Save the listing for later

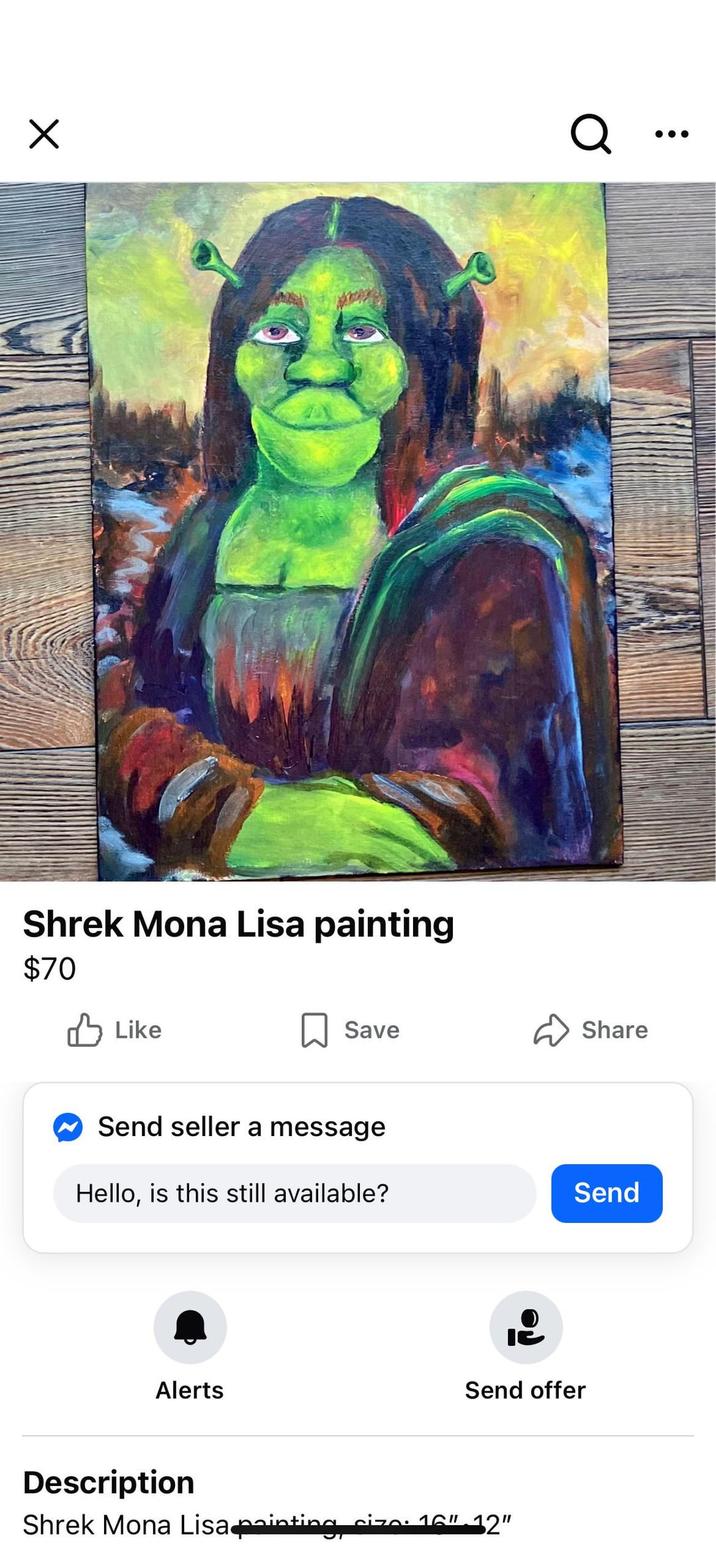point(350,1030)
